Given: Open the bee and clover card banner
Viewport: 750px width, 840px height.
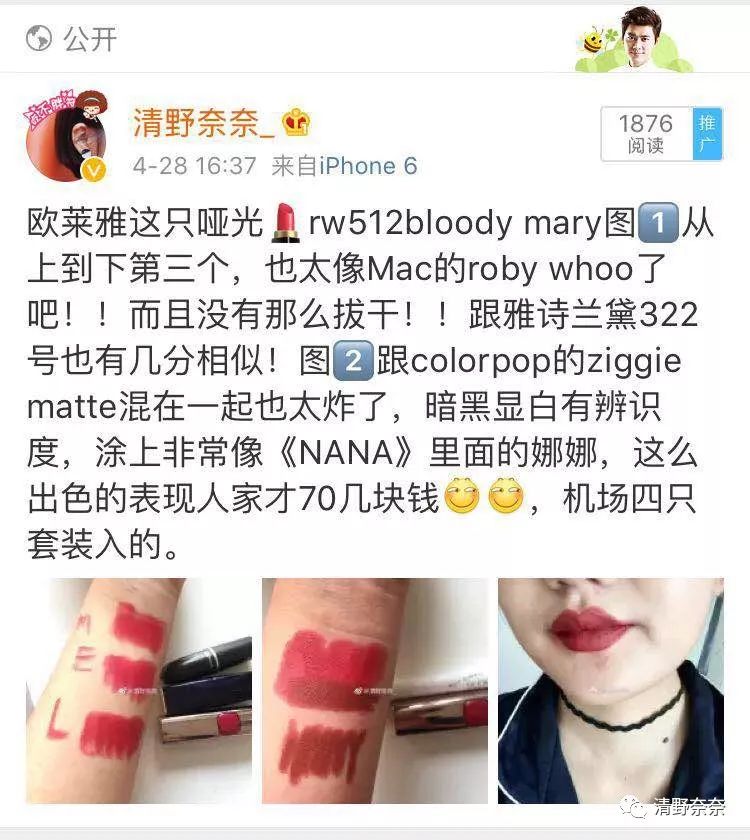Looking at the screenshot, I should pos(633,40).
